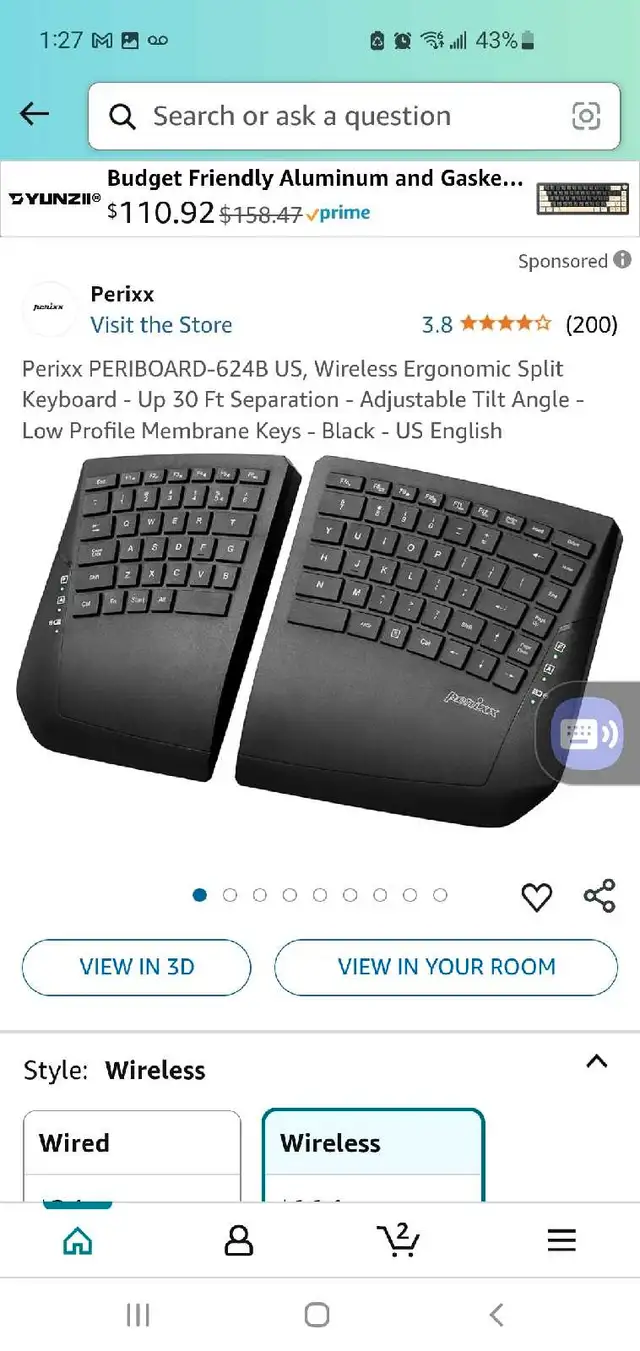Viewport: 640px width, 1351px height.
Task: Select the Wireless style option
Action: (x=373, y=1155)
